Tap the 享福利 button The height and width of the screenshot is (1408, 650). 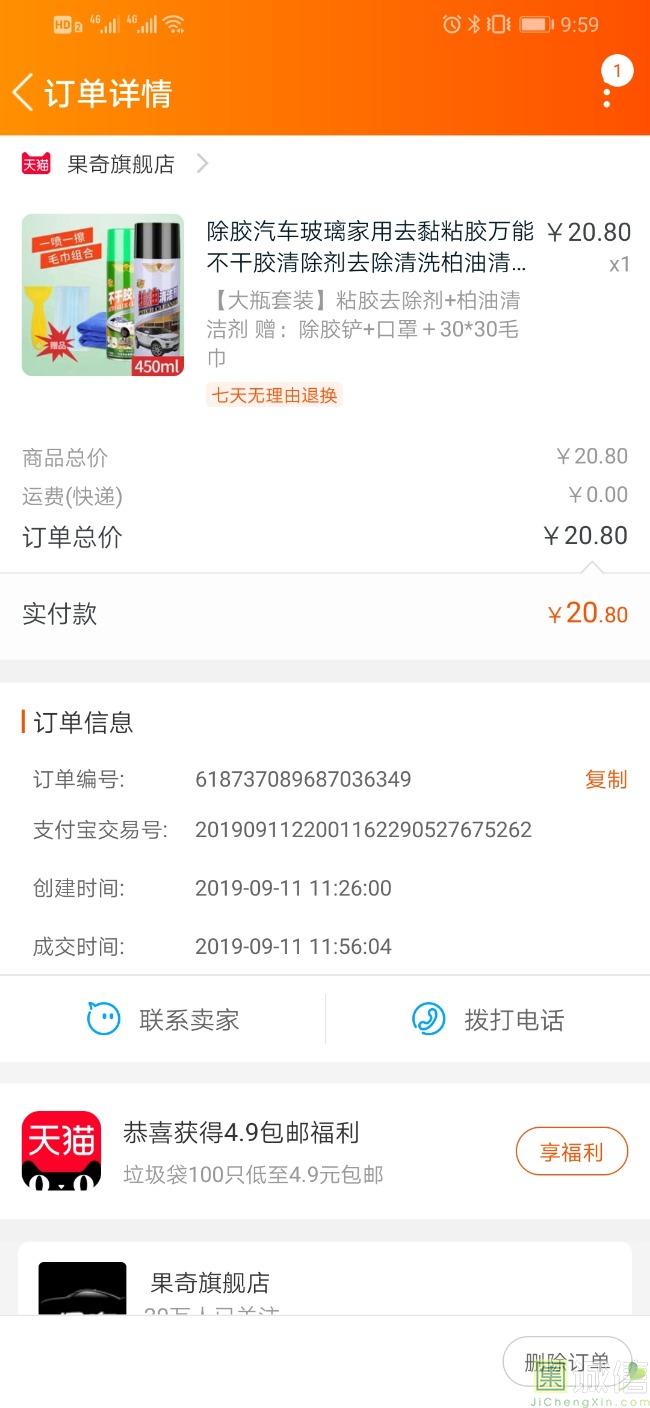point(571,1152)
